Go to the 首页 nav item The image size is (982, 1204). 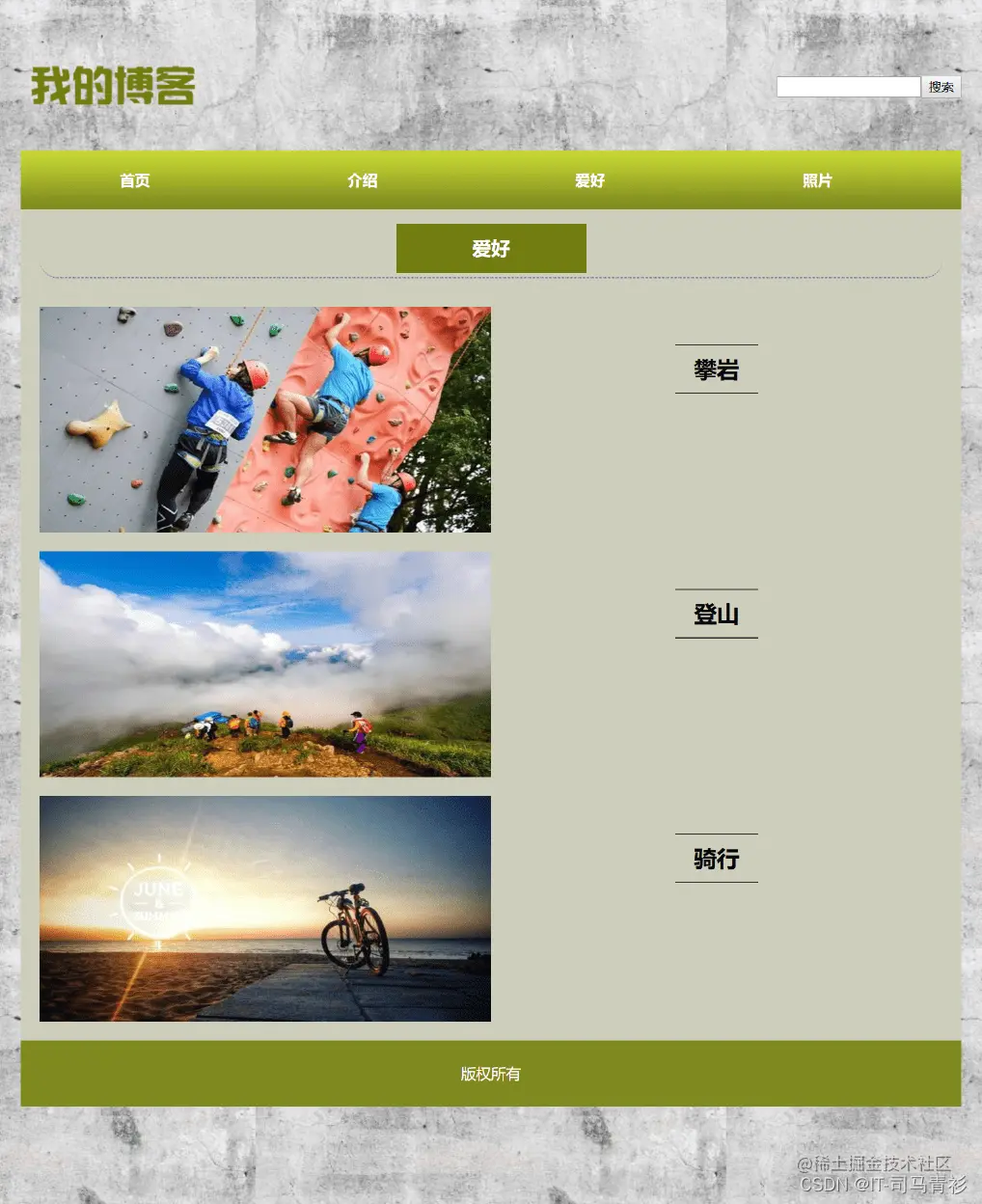point(135,180)
